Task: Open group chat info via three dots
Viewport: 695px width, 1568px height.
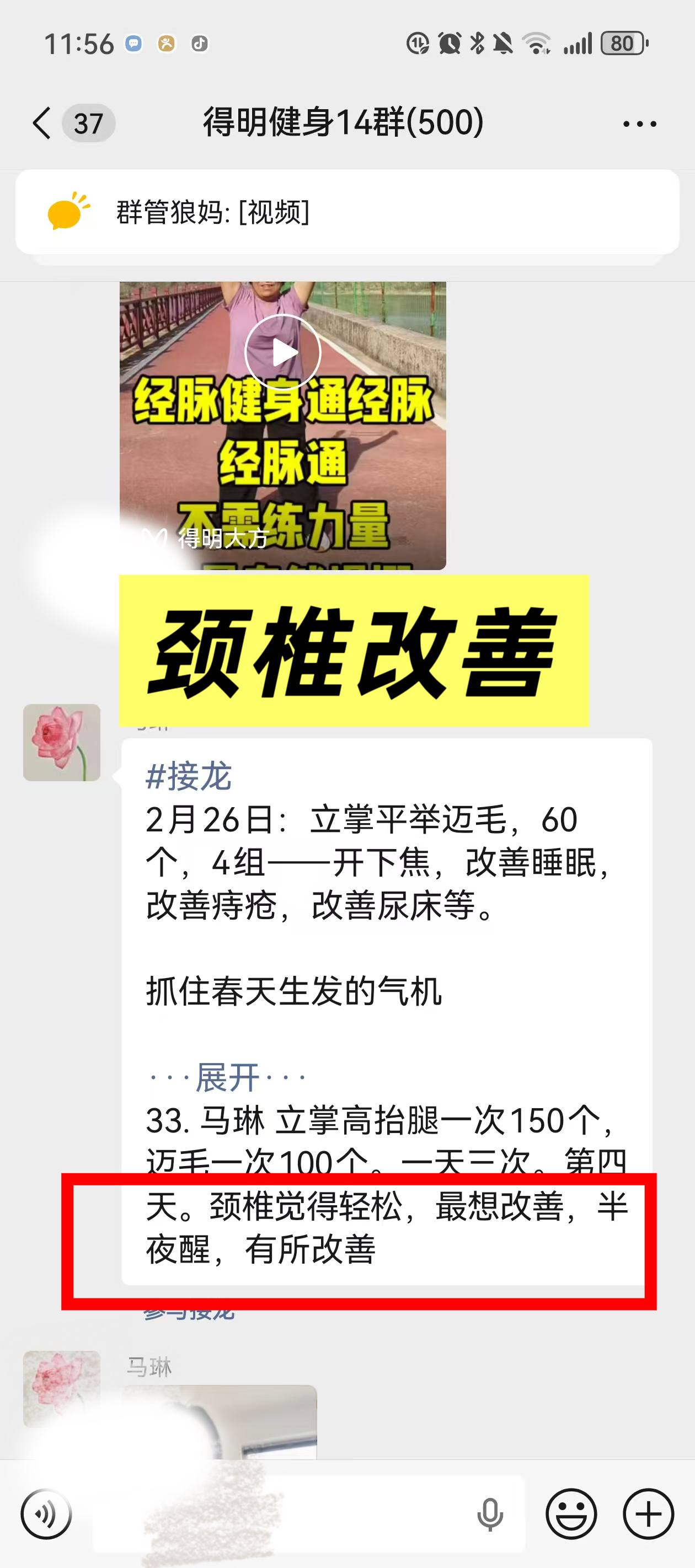Action: click(x=639, y=123)
